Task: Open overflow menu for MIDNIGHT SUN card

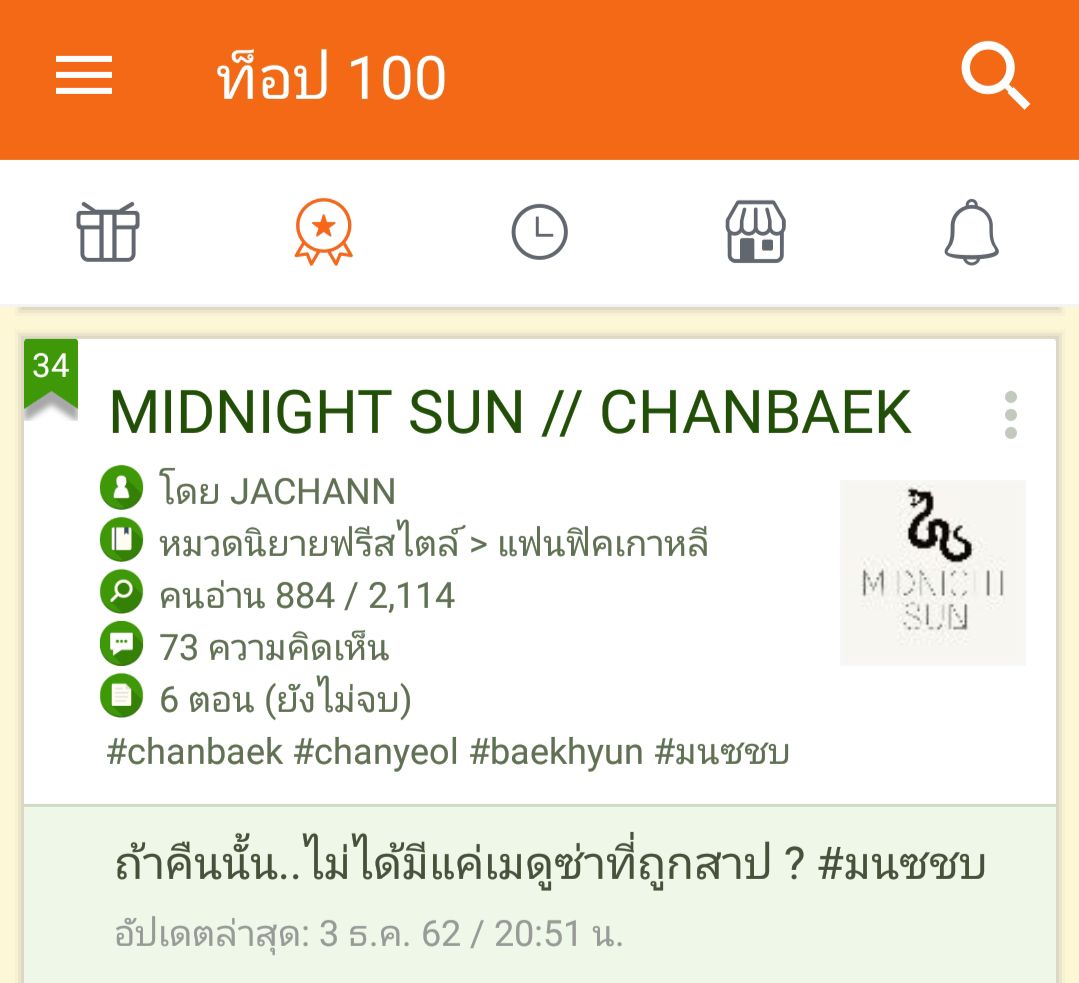Action: (x=1010, y=415)
